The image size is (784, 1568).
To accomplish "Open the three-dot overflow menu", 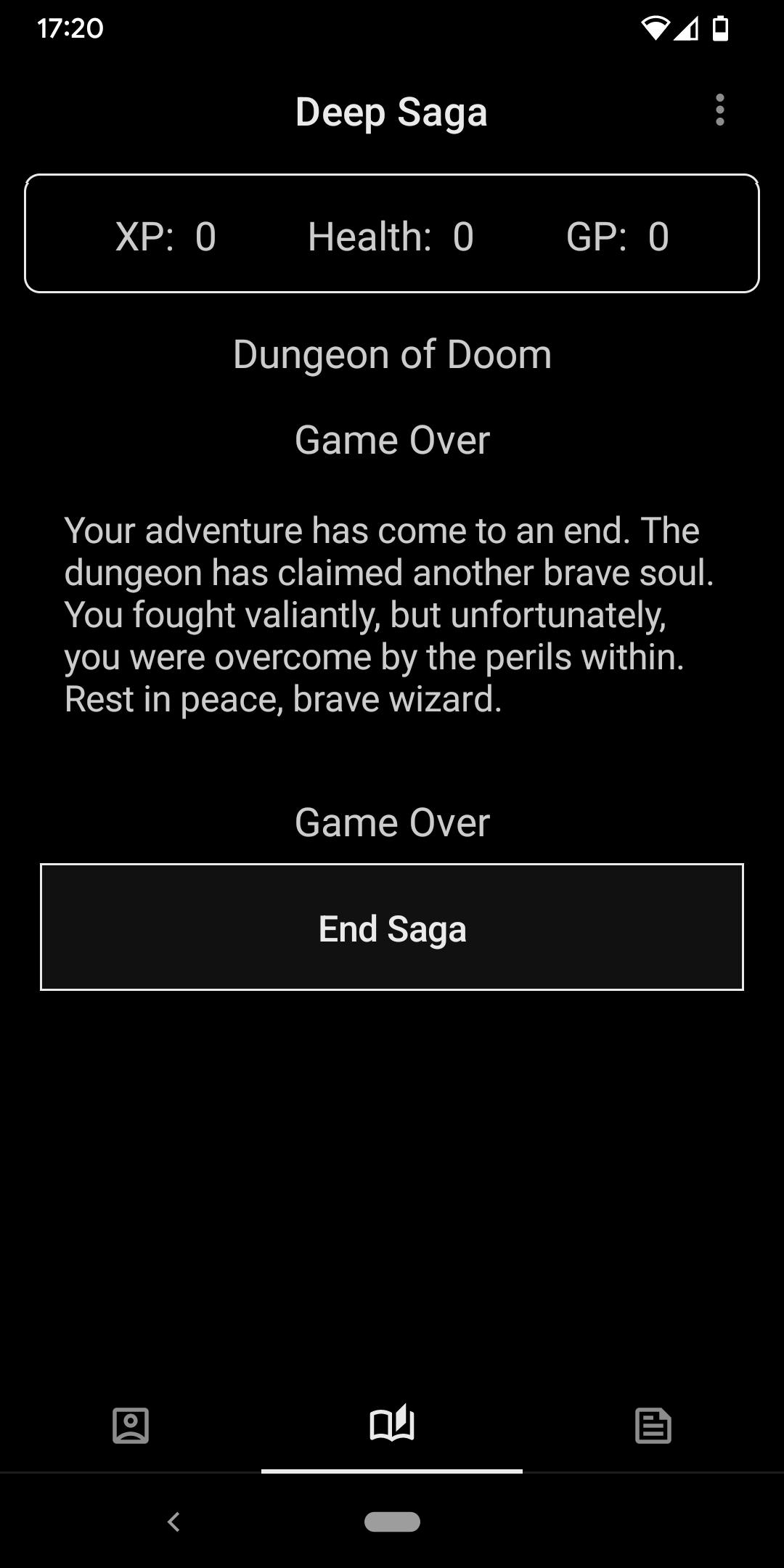I will (x=719, y=110).
